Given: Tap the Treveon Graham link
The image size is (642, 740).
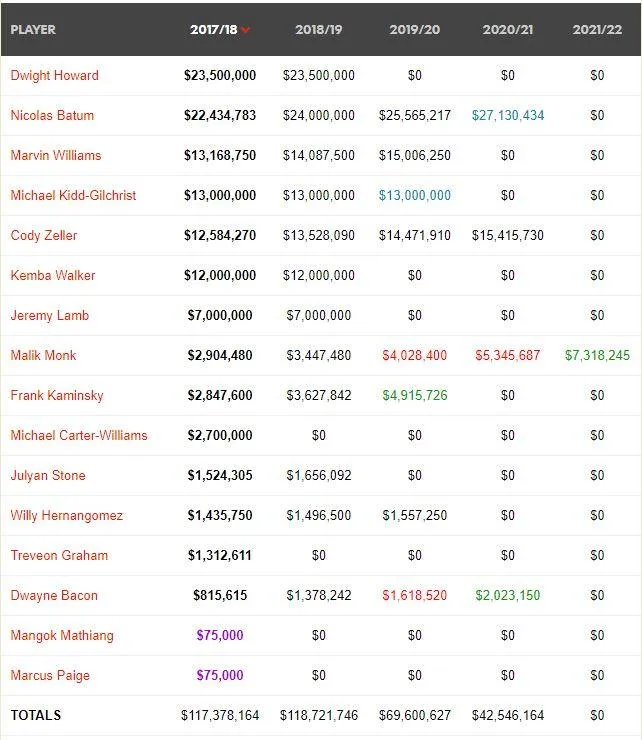Looking at the screenshot, I should (x=59, y=555).
